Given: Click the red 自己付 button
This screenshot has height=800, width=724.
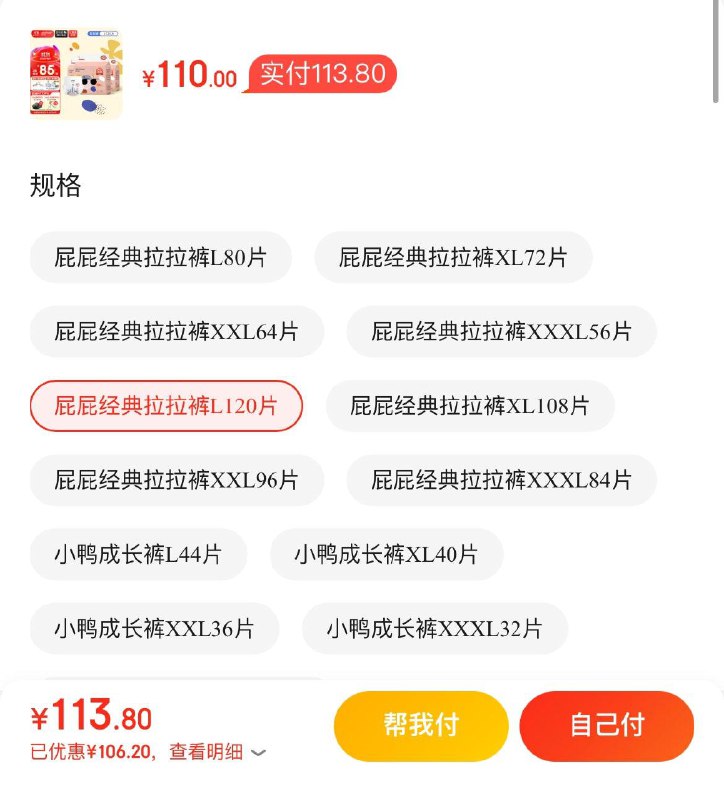Looking at the screenshot, I should 607,727.
